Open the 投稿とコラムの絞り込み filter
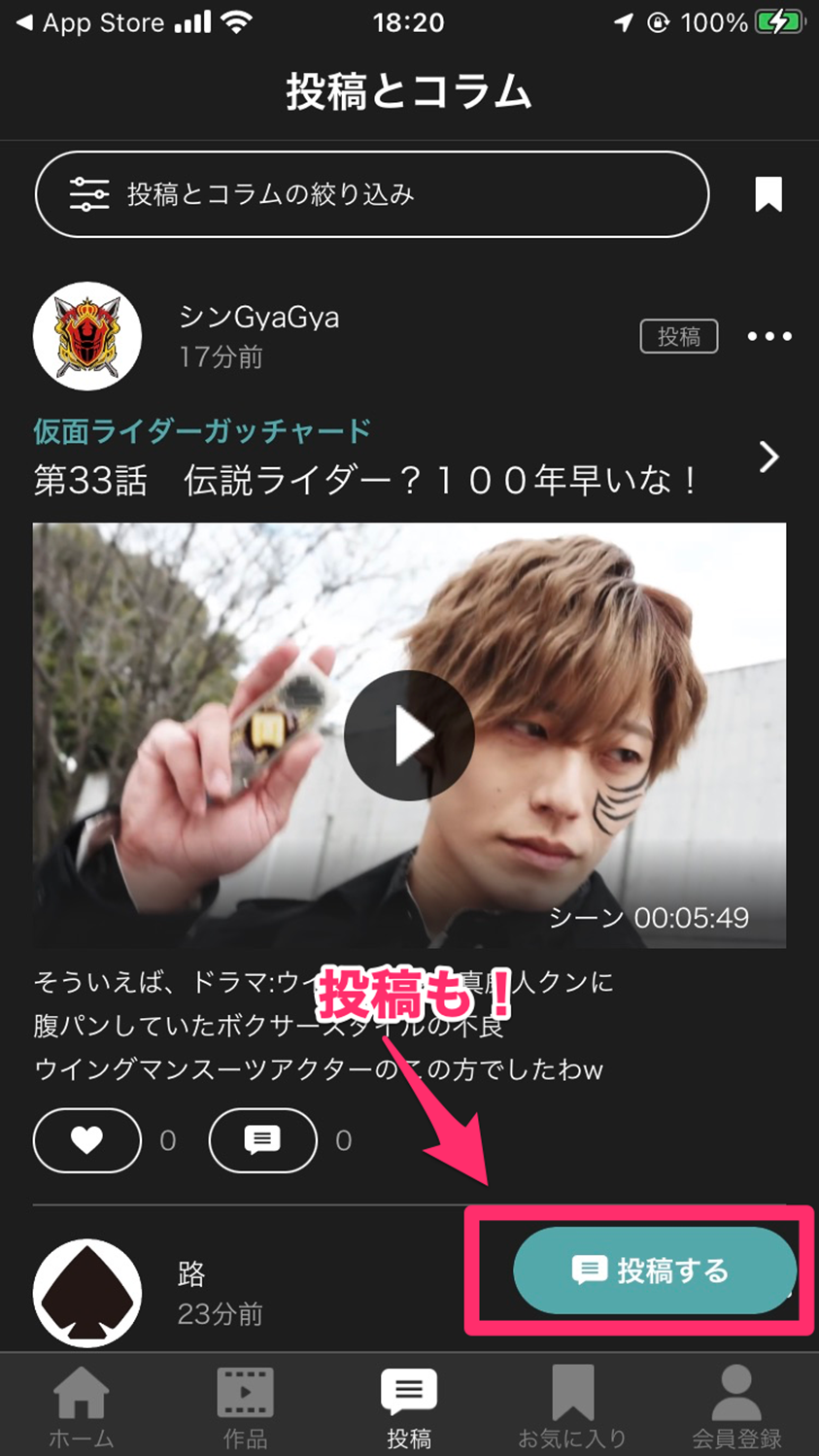The height and width of the screenshot is (1456, 819). coord(371,194)
